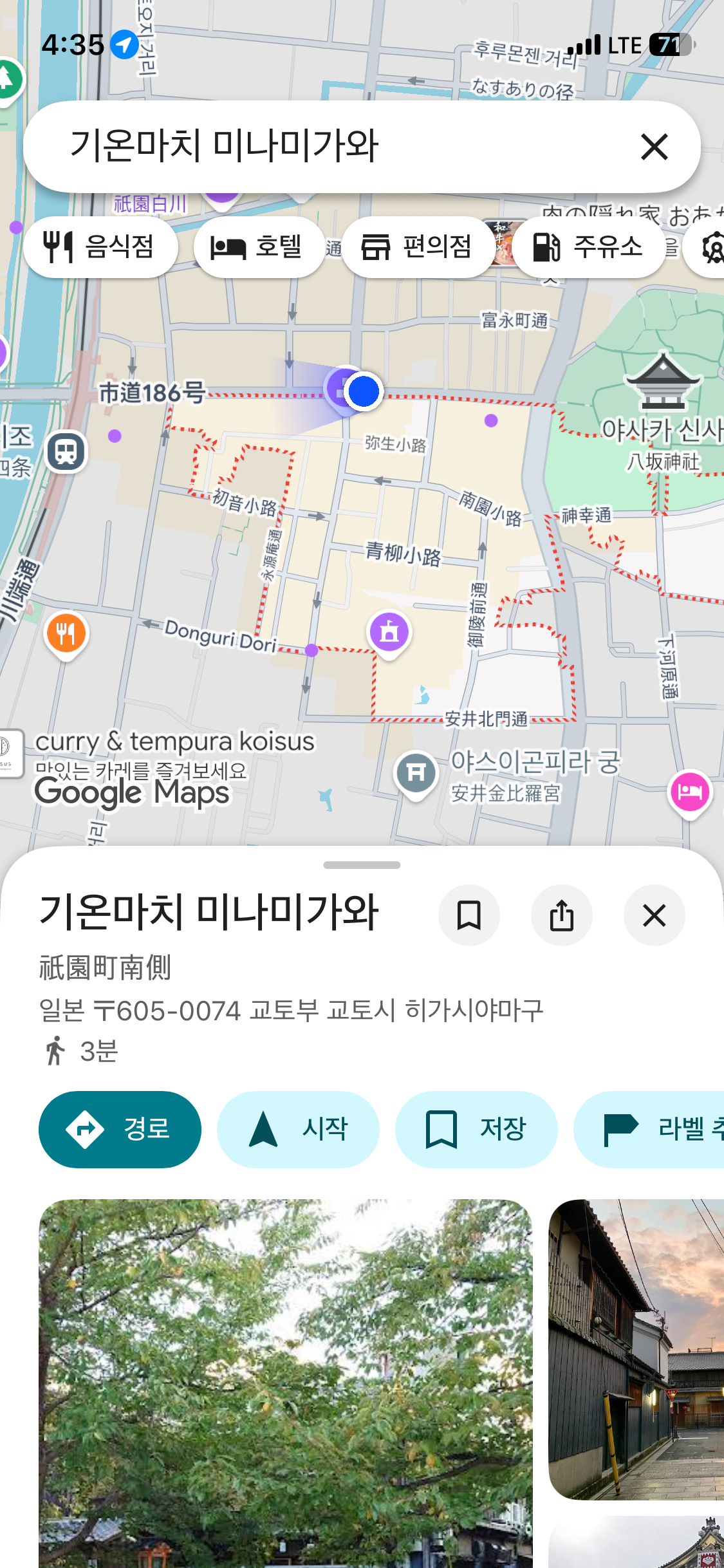Select the pink hotel pin on the map
The height and width of the screenshot is (1568, 724).
point(689,792)
